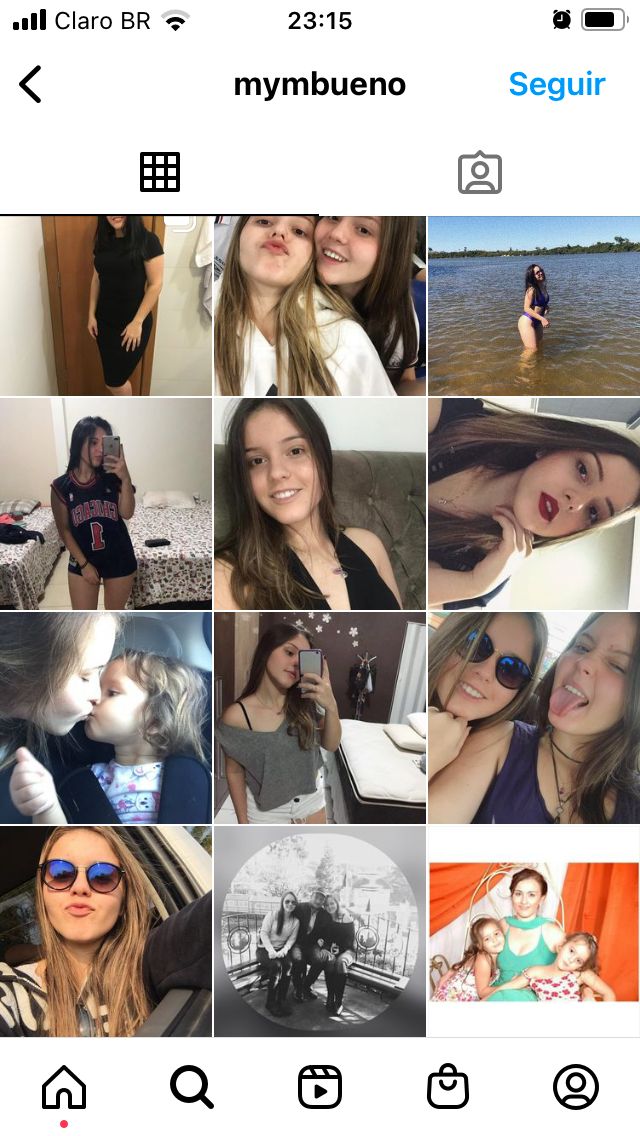Open the photo kissing a toddler
Viewport: 640px width, 1136px height.
point(106,718)
